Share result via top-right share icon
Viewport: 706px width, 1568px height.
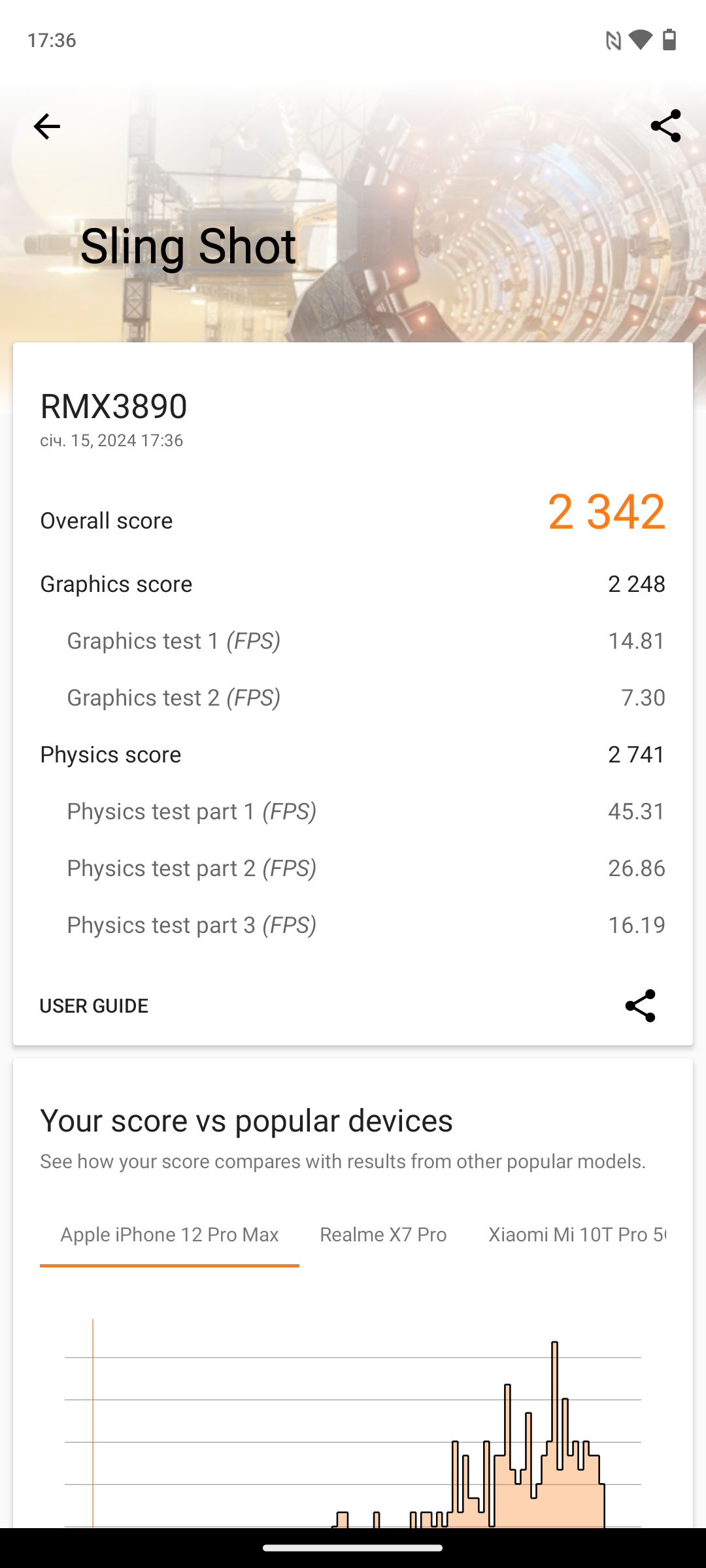click(x=665, y=126)
